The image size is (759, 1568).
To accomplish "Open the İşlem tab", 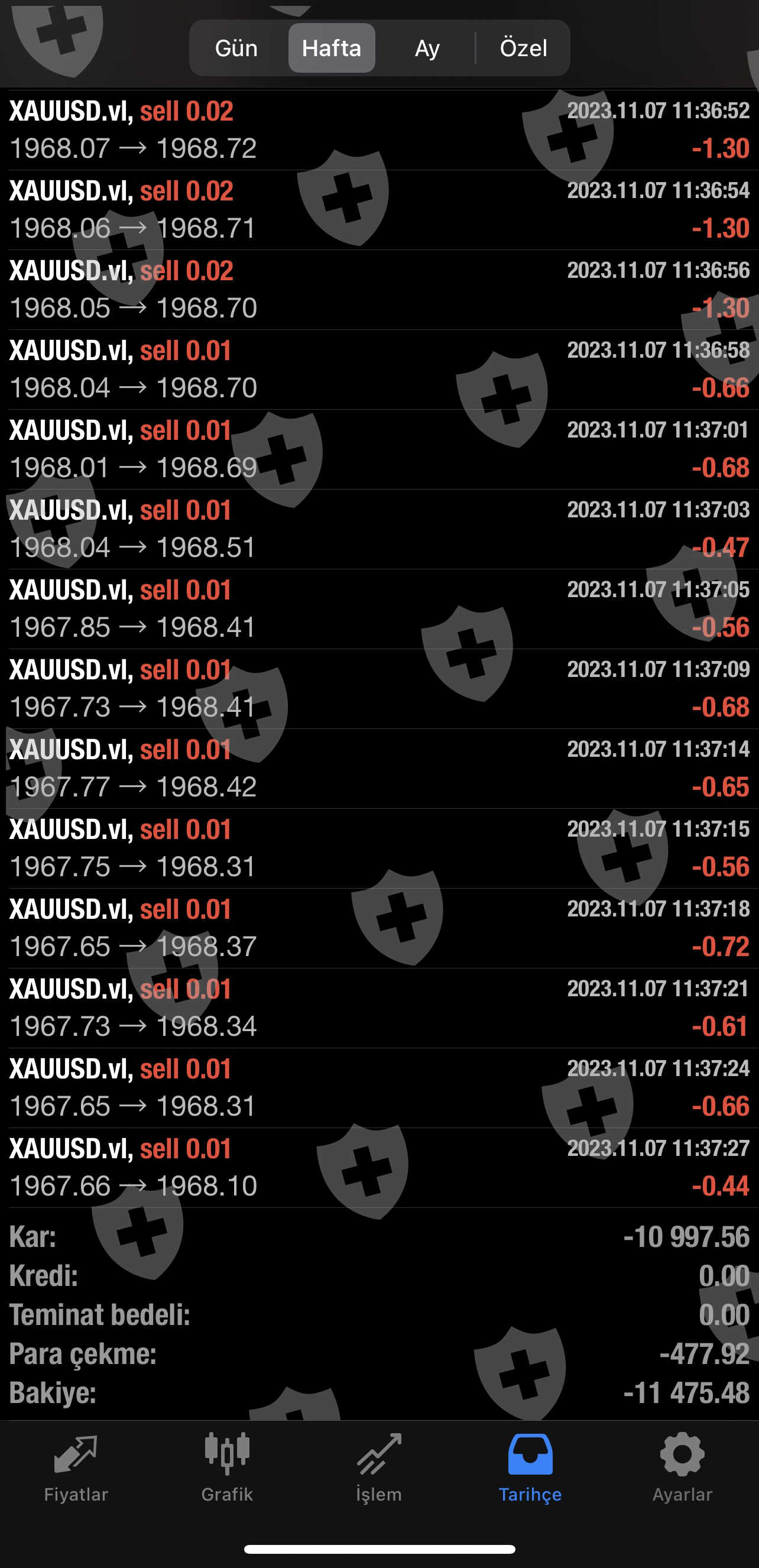I will (379, 1468).
